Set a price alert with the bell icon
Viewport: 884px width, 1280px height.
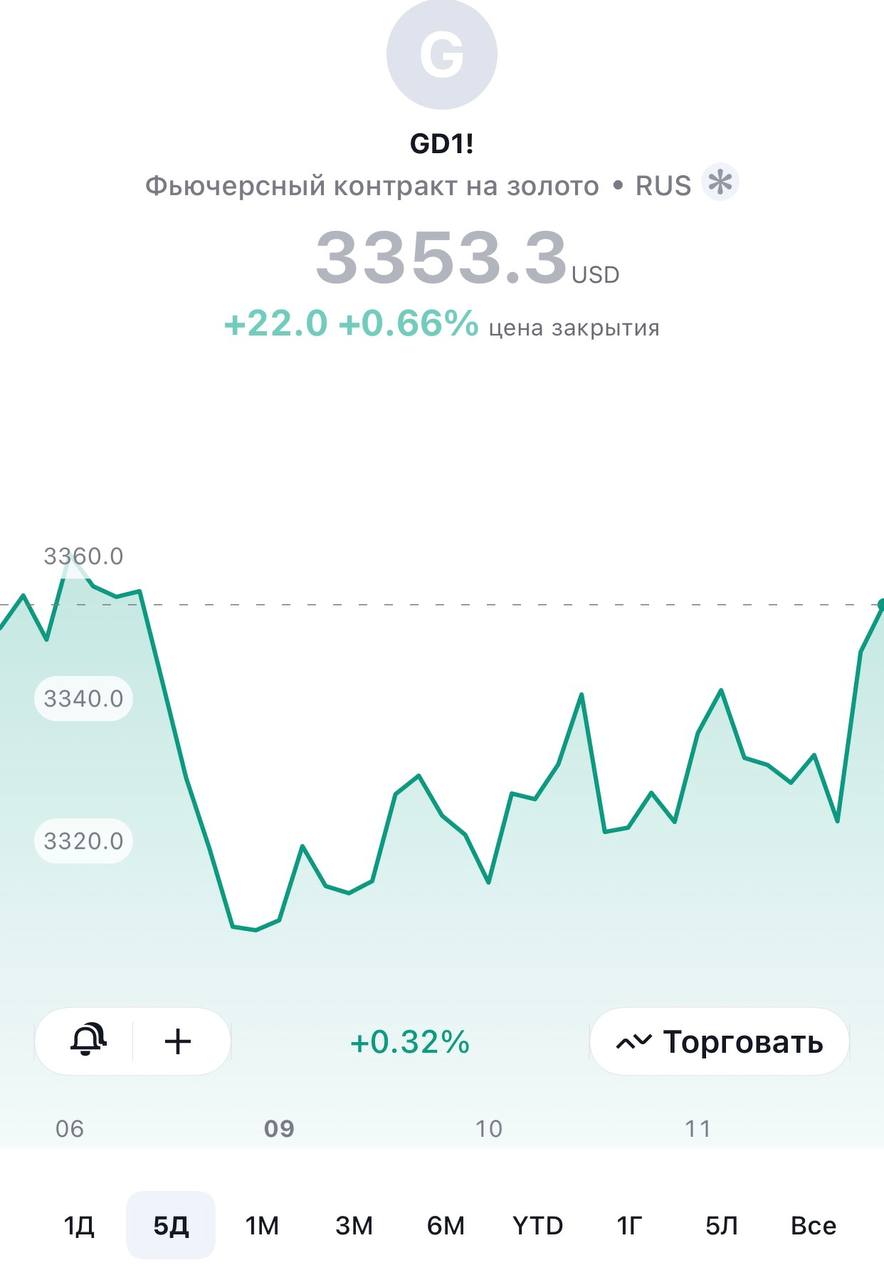(88, 1041)
